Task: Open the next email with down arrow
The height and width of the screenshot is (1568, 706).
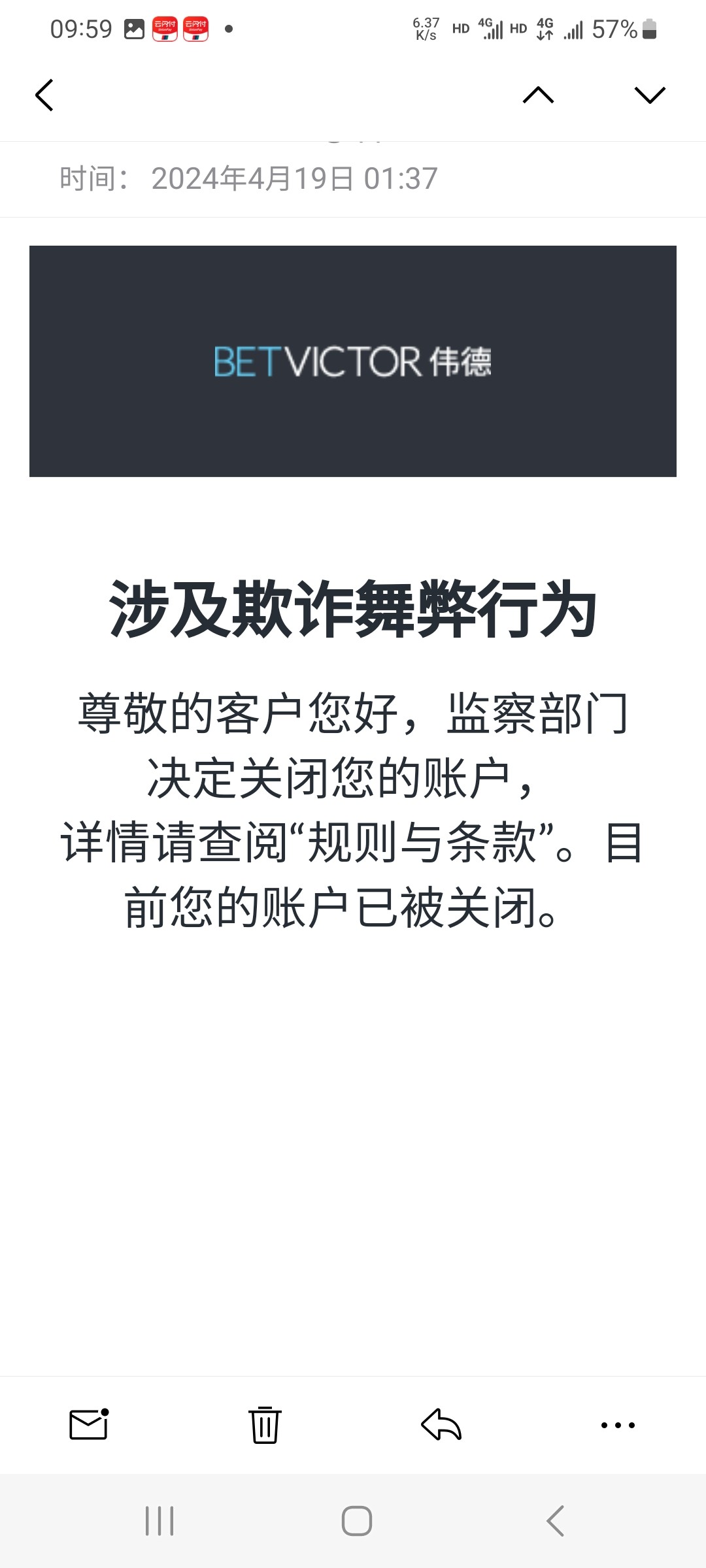Action: (x=650, y=95)
